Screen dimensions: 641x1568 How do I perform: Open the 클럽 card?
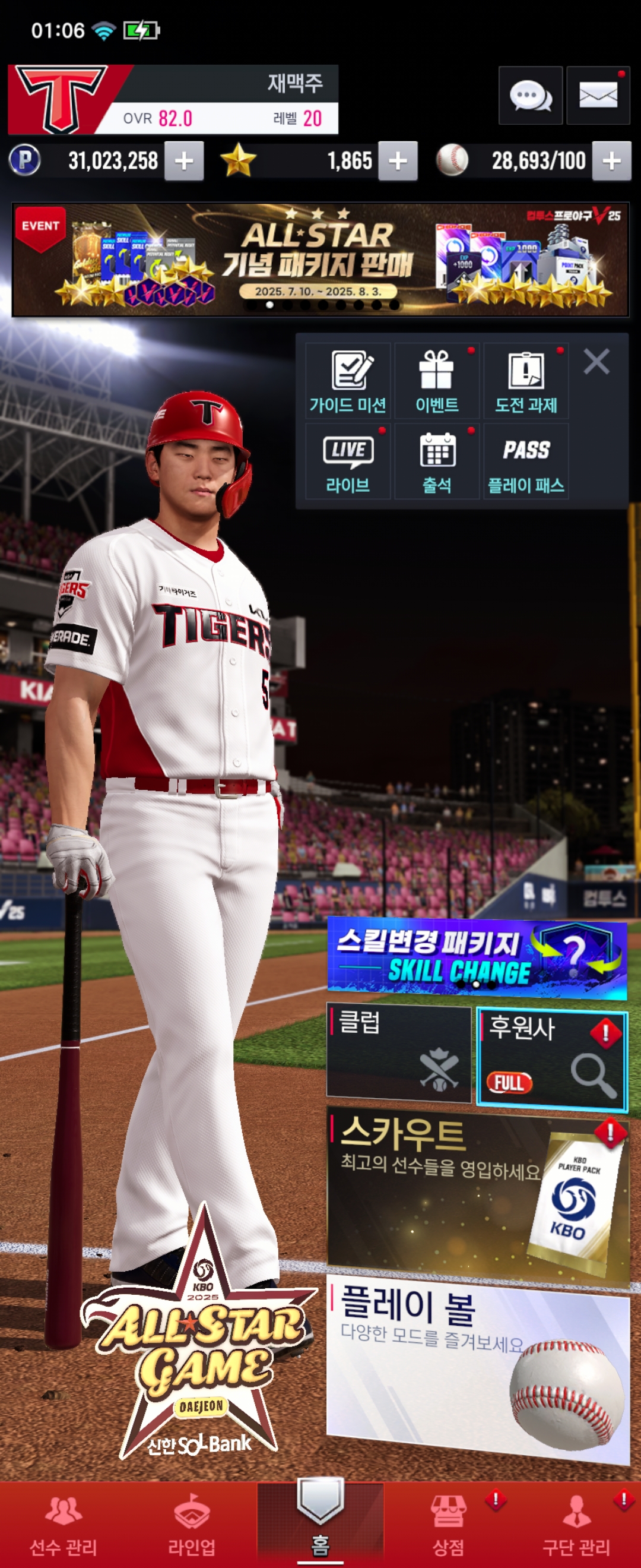pyautogui.click(x=399, y=1053)
